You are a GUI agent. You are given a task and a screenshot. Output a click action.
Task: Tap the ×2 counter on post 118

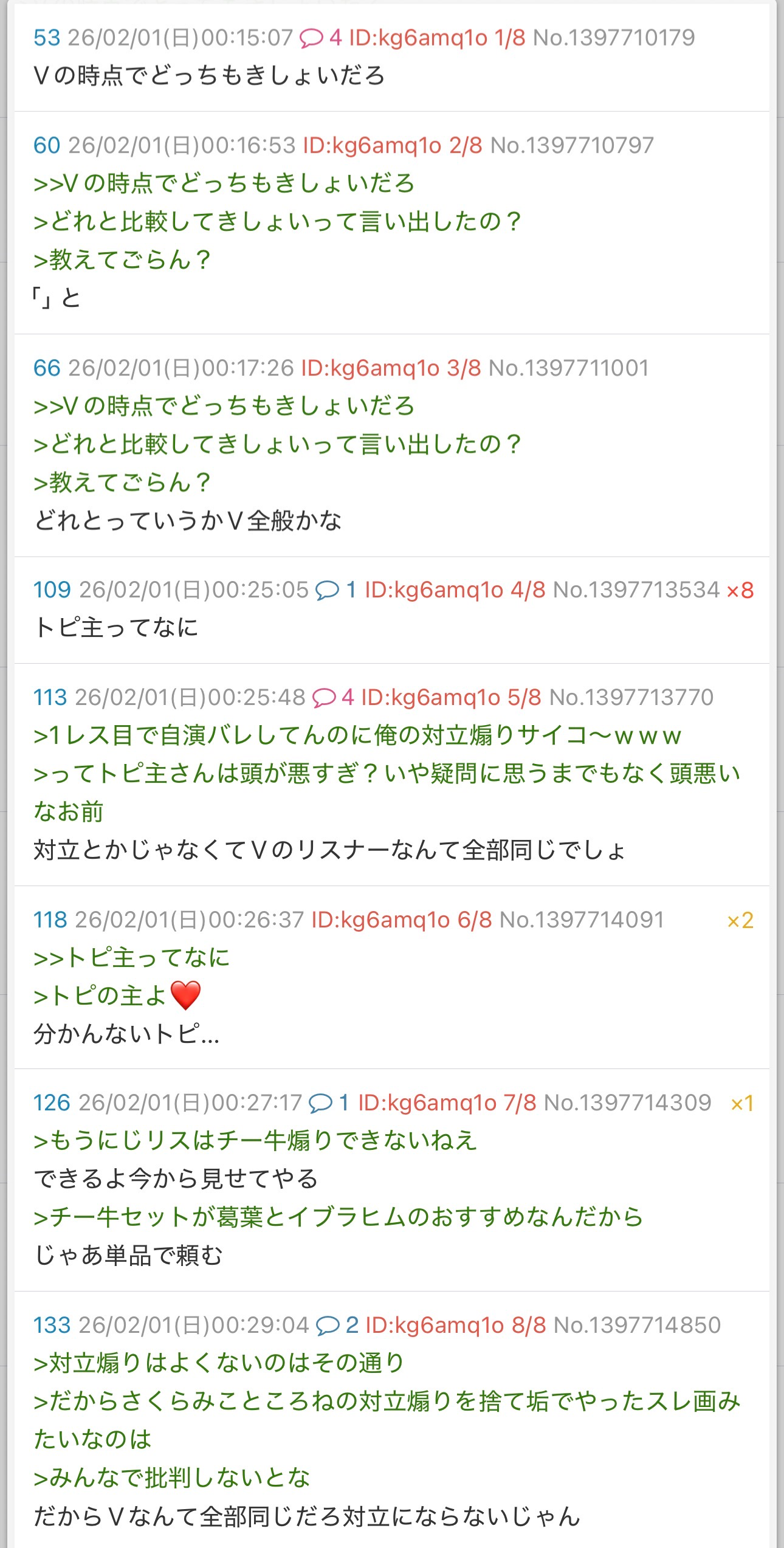pos(740,921)
